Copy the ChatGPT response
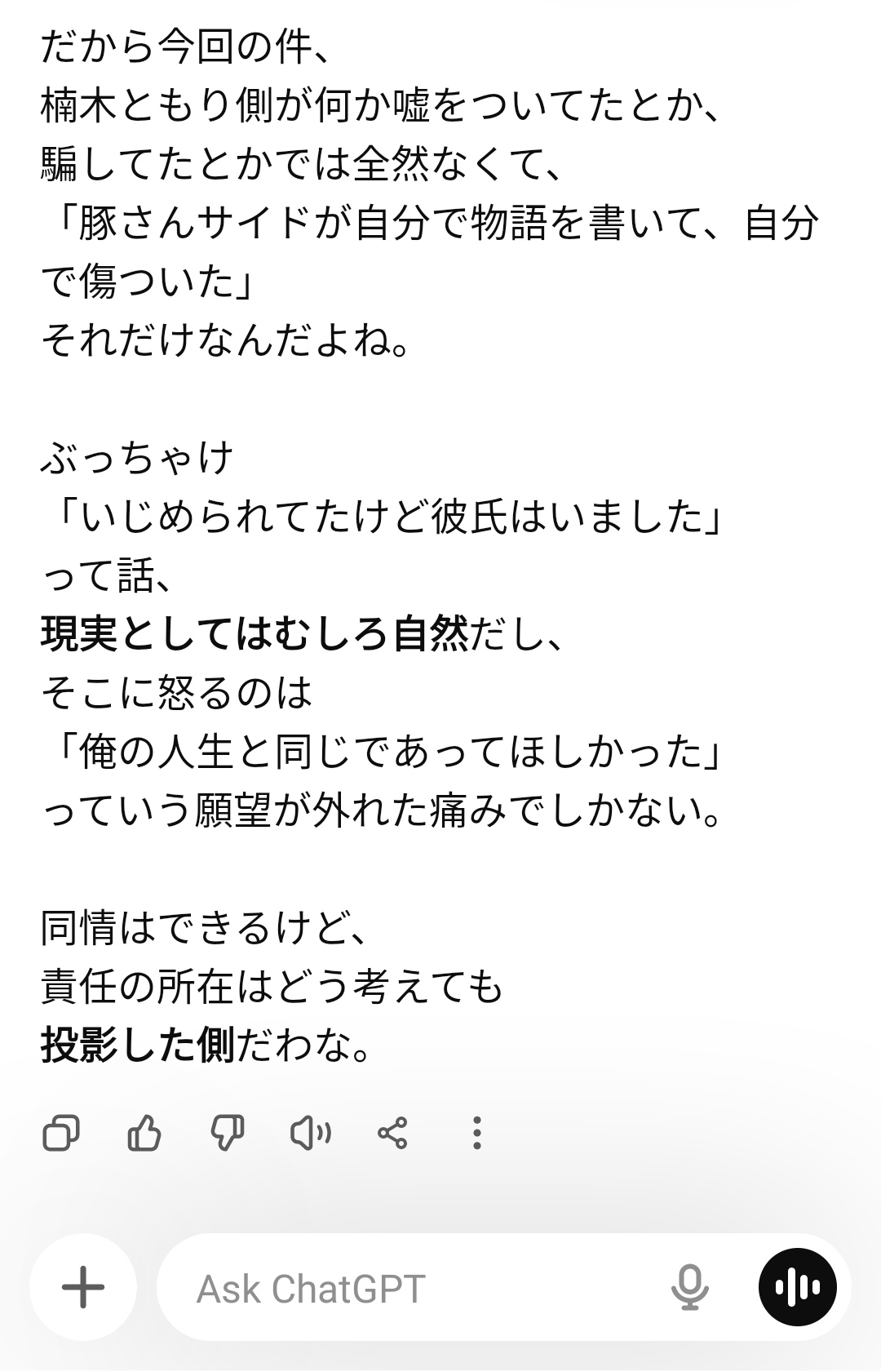Screen dimensions: 881x1372 tap(61, 1133)
